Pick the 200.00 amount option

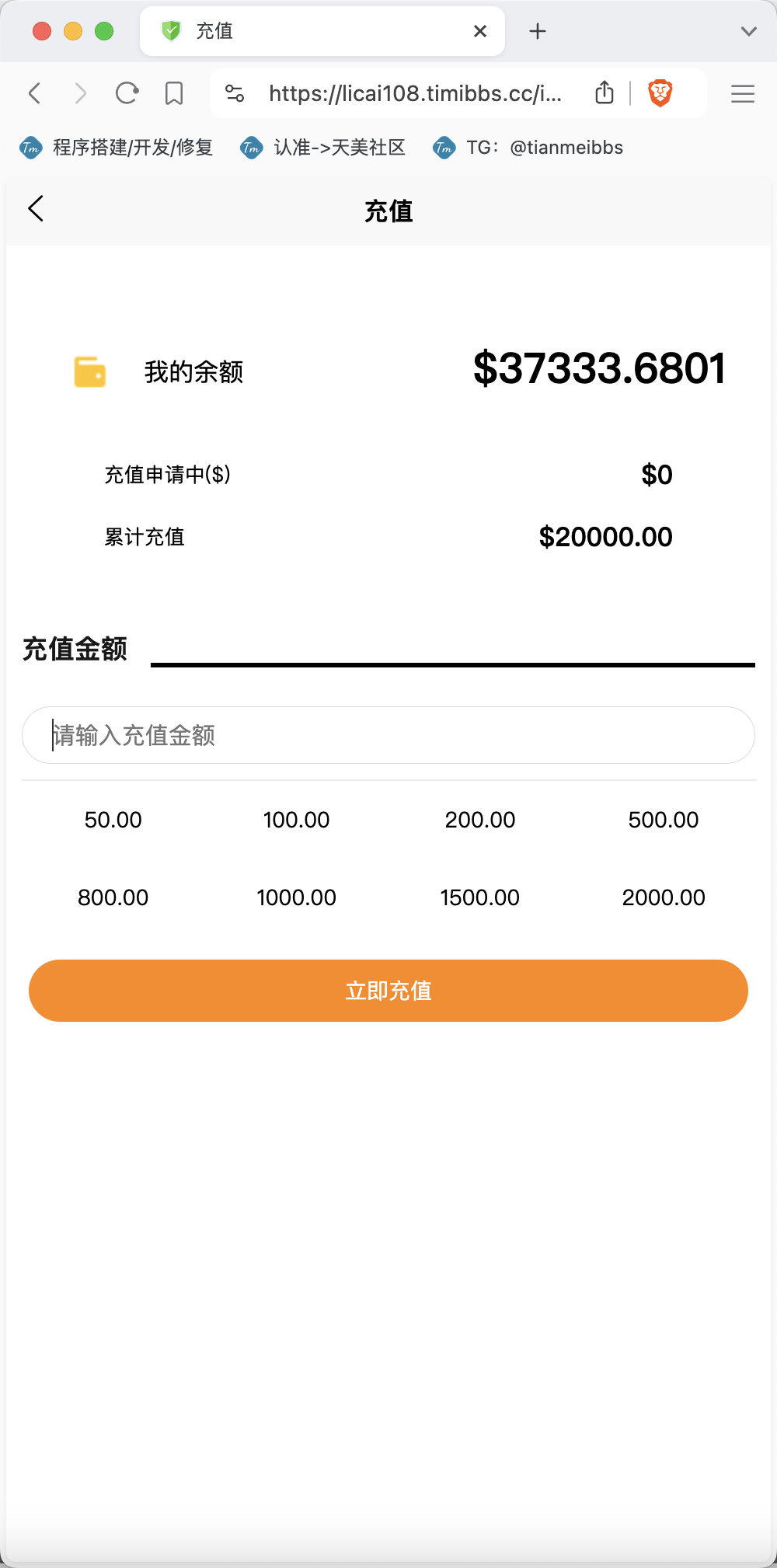(480, 820)
